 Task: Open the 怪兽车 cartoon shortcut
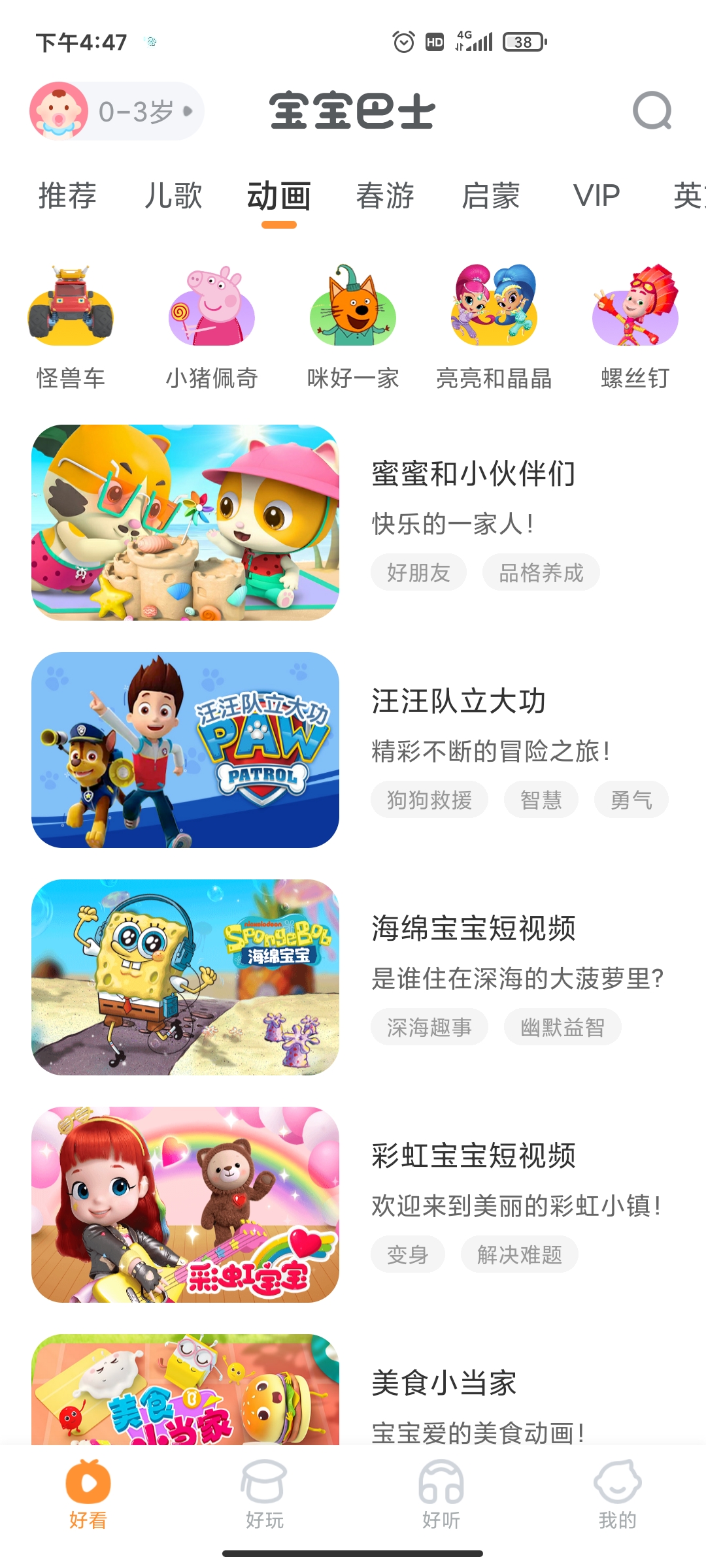coord(71,327)
